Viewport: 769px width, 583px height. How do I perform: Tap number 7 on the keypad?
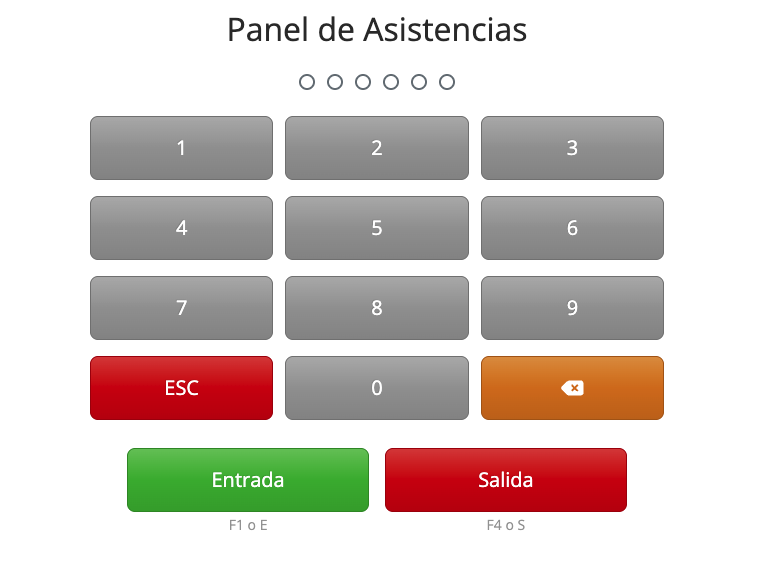tap(181, 308)
